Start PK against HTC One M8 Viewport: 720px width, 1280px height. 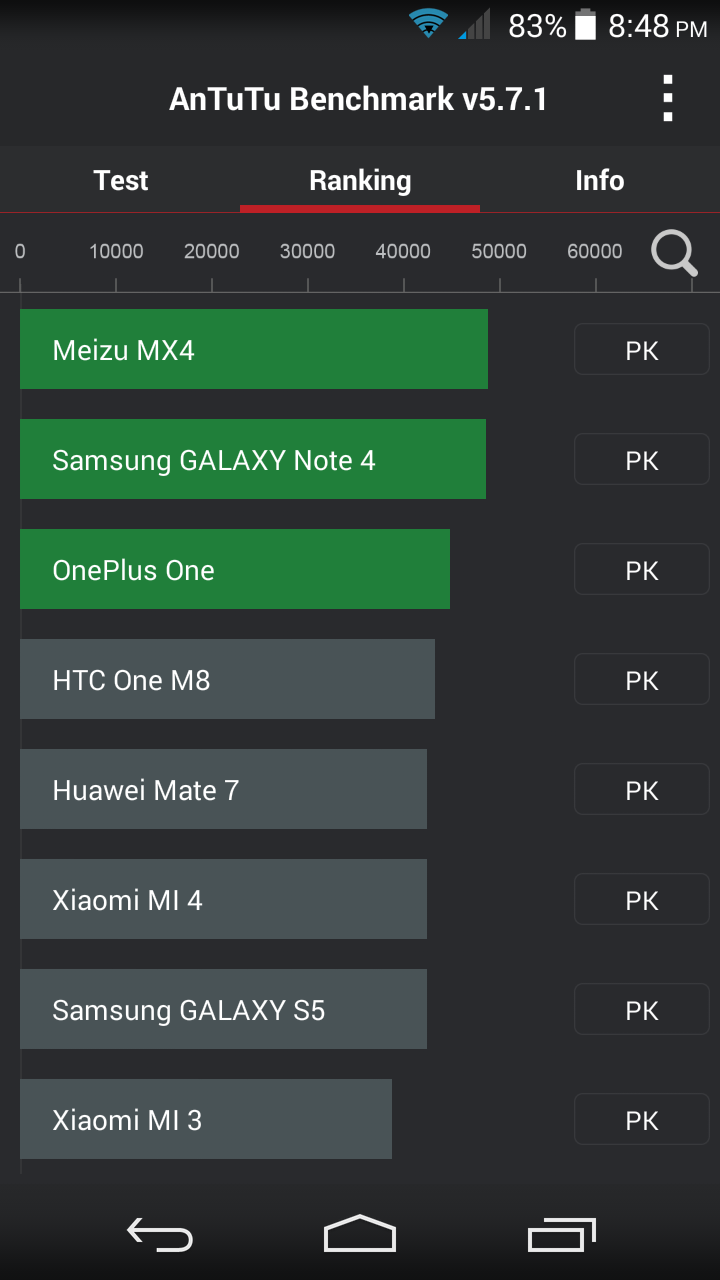[x=641, y=680]
